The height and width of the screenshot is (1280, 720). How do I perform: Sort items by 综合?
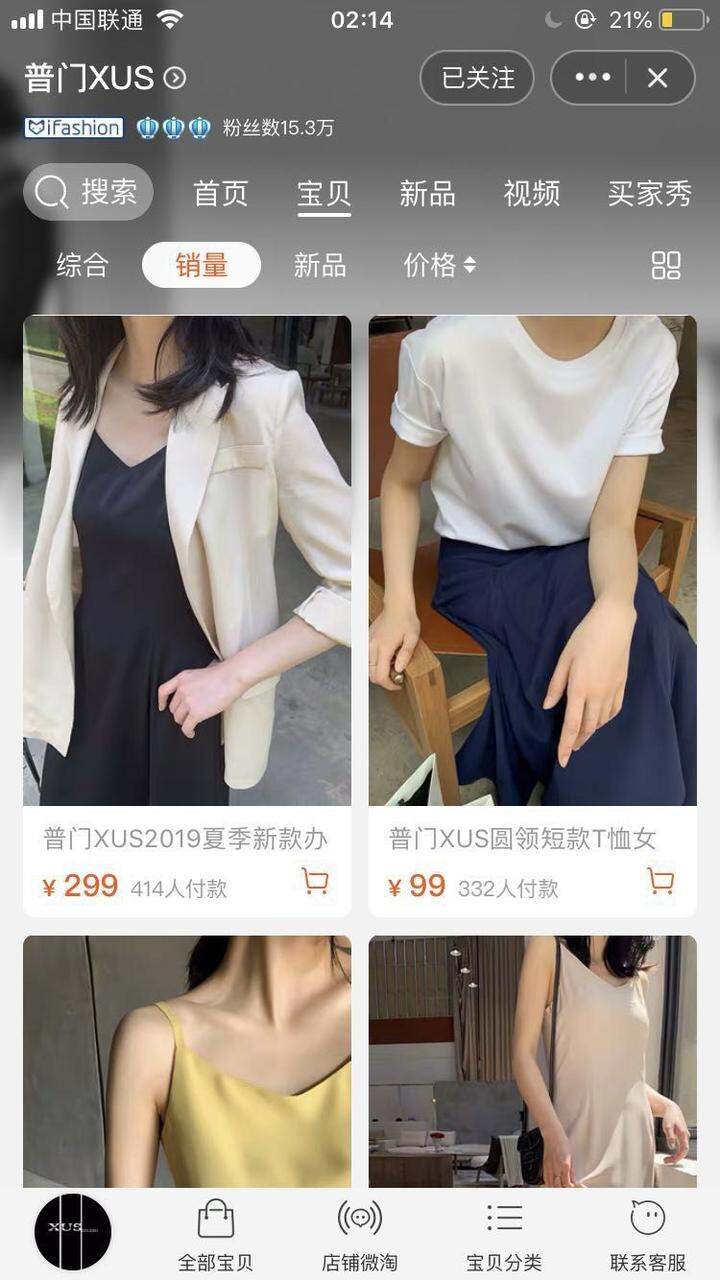82,265
